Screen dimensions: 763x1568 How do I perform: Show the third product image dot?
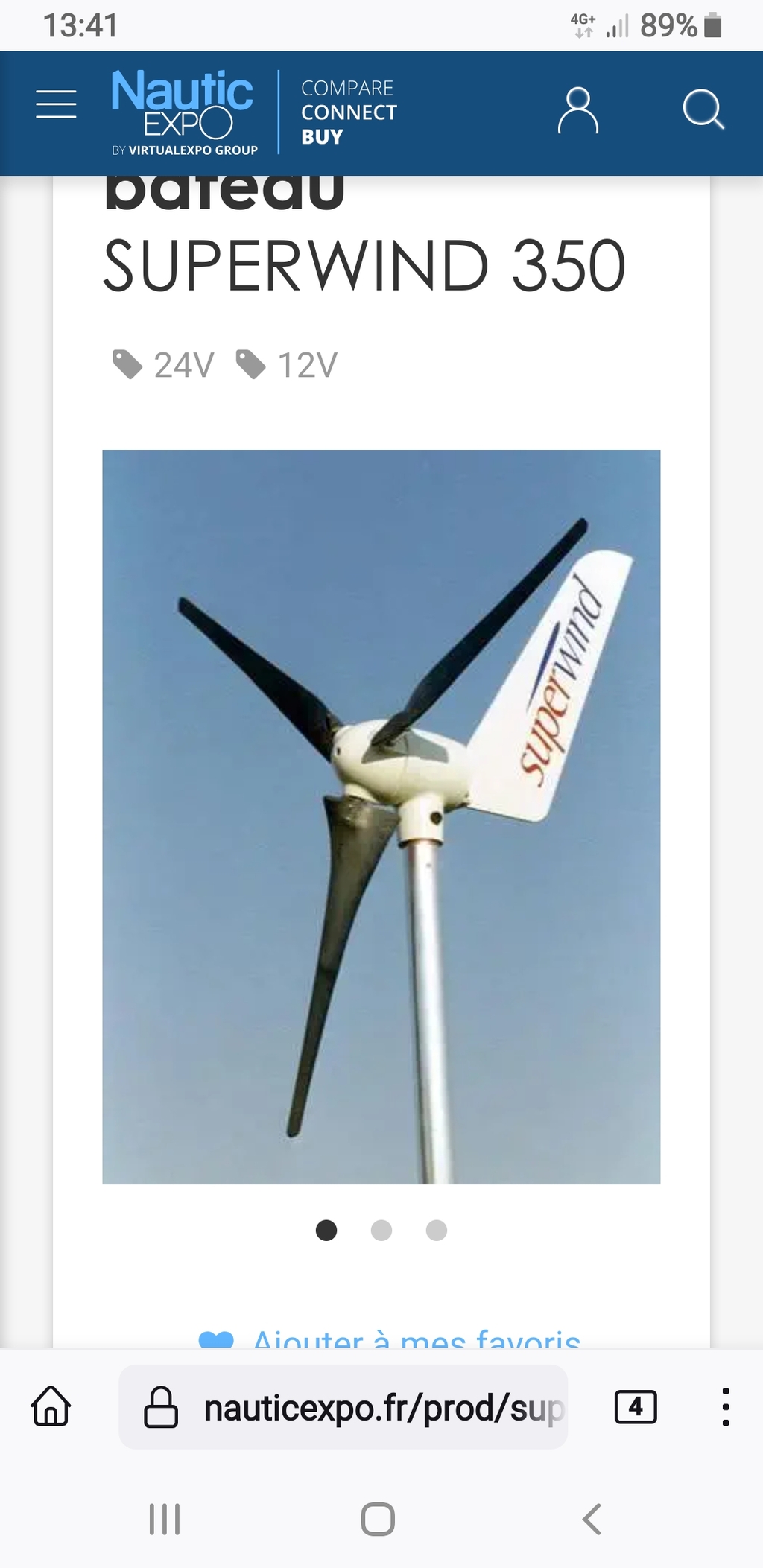coord(437,1230)
